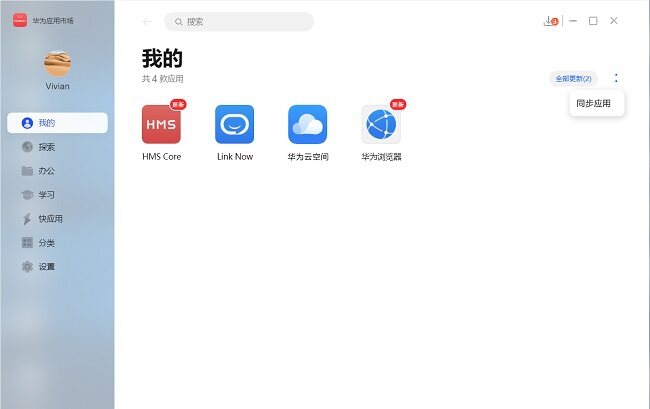Select 同步应用 from the popup menu
The height and width of the screenshot is (409, 650).
click(x=597, y=103)
